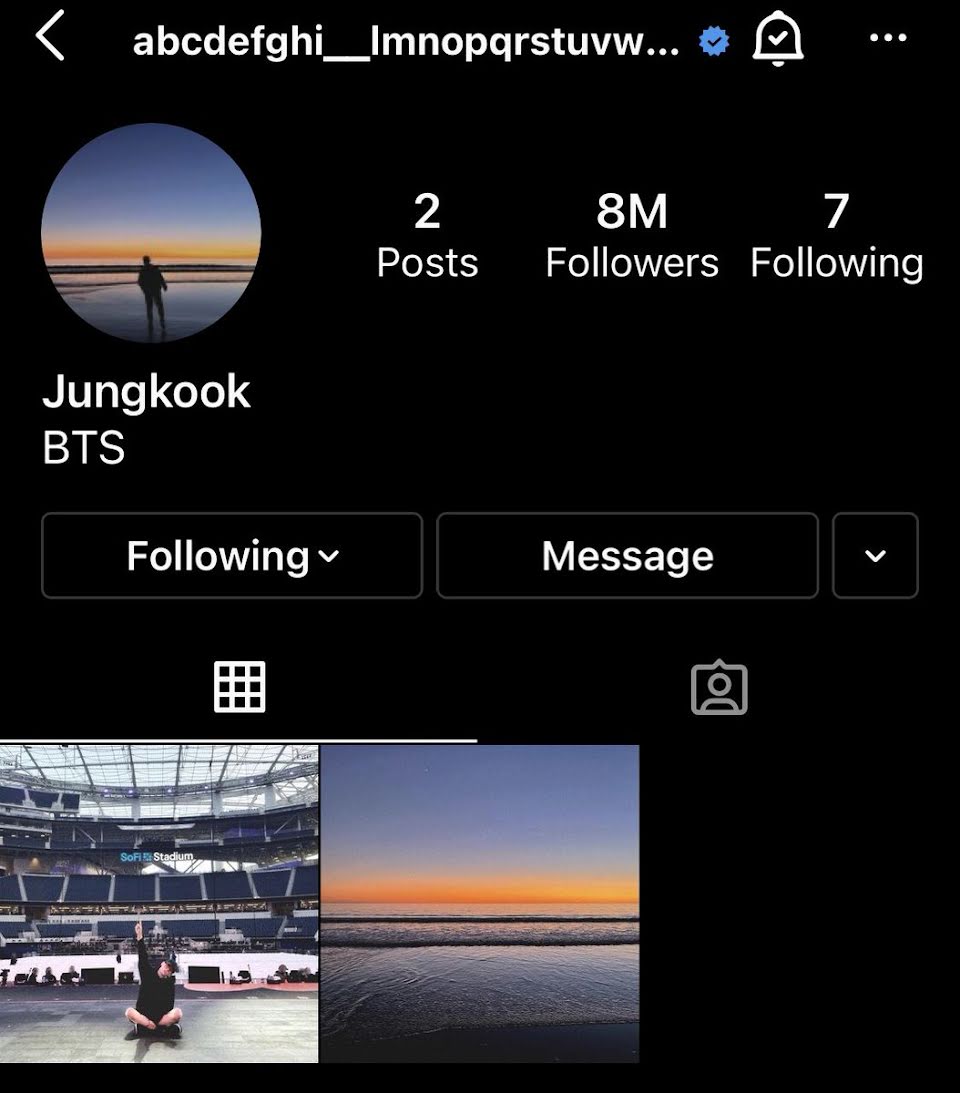View Jungkook's profile picture
Viewport: 960px width, 1093px height.
[x=151, y=233]
